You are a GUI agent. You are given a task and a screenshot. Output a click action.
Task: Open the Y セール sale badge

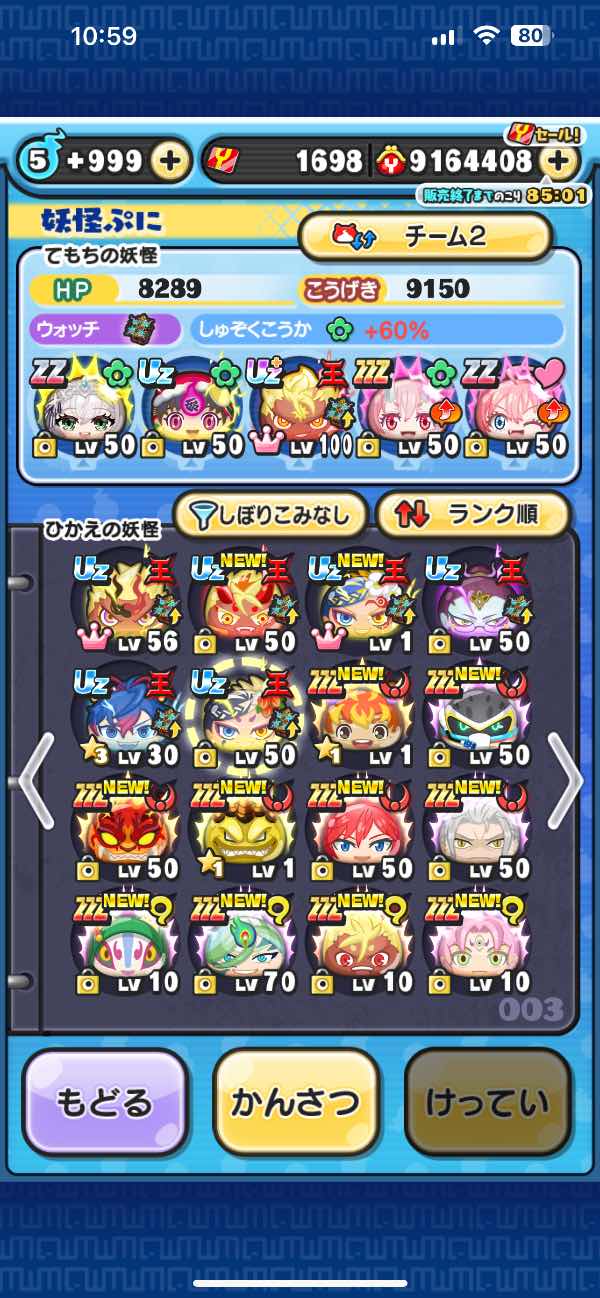(x=542, y=133)
